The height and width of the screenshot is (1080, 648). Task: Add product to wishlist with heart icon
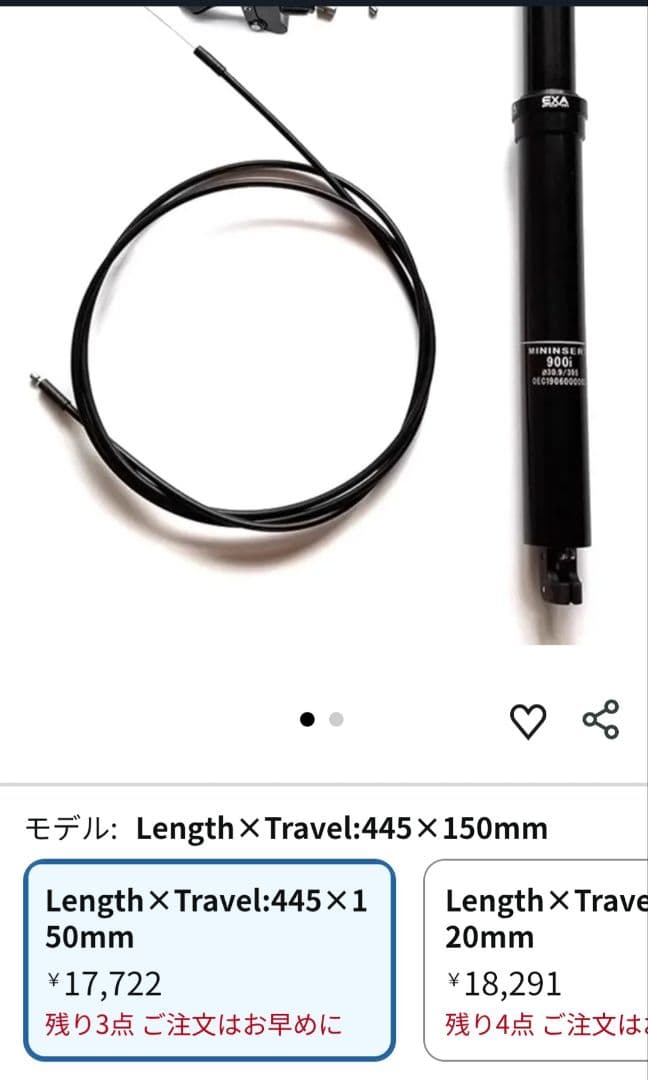click(527, 720)
